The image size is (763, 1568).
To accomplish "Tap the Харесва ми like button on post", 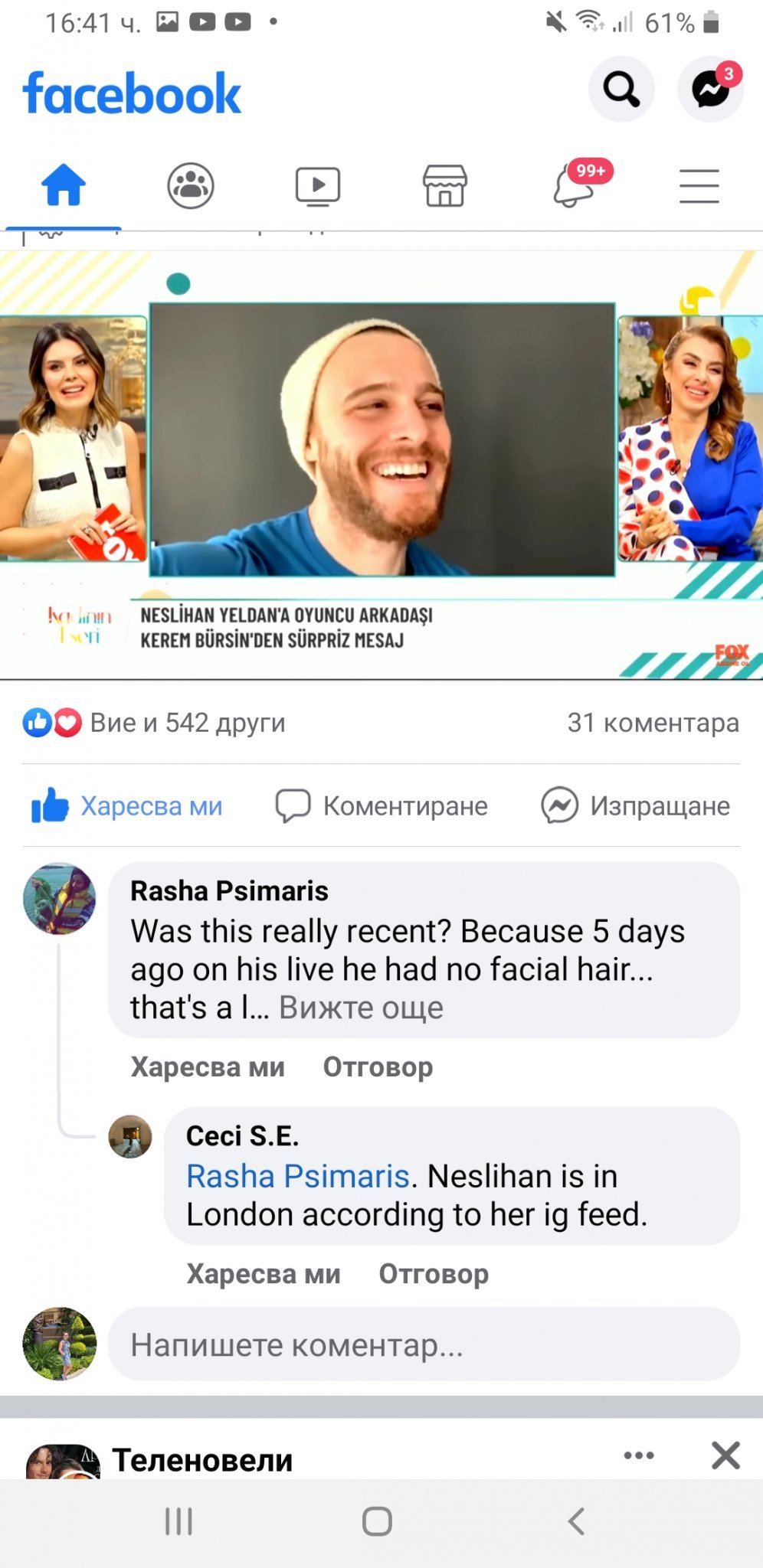I will (x=127, y=805).
